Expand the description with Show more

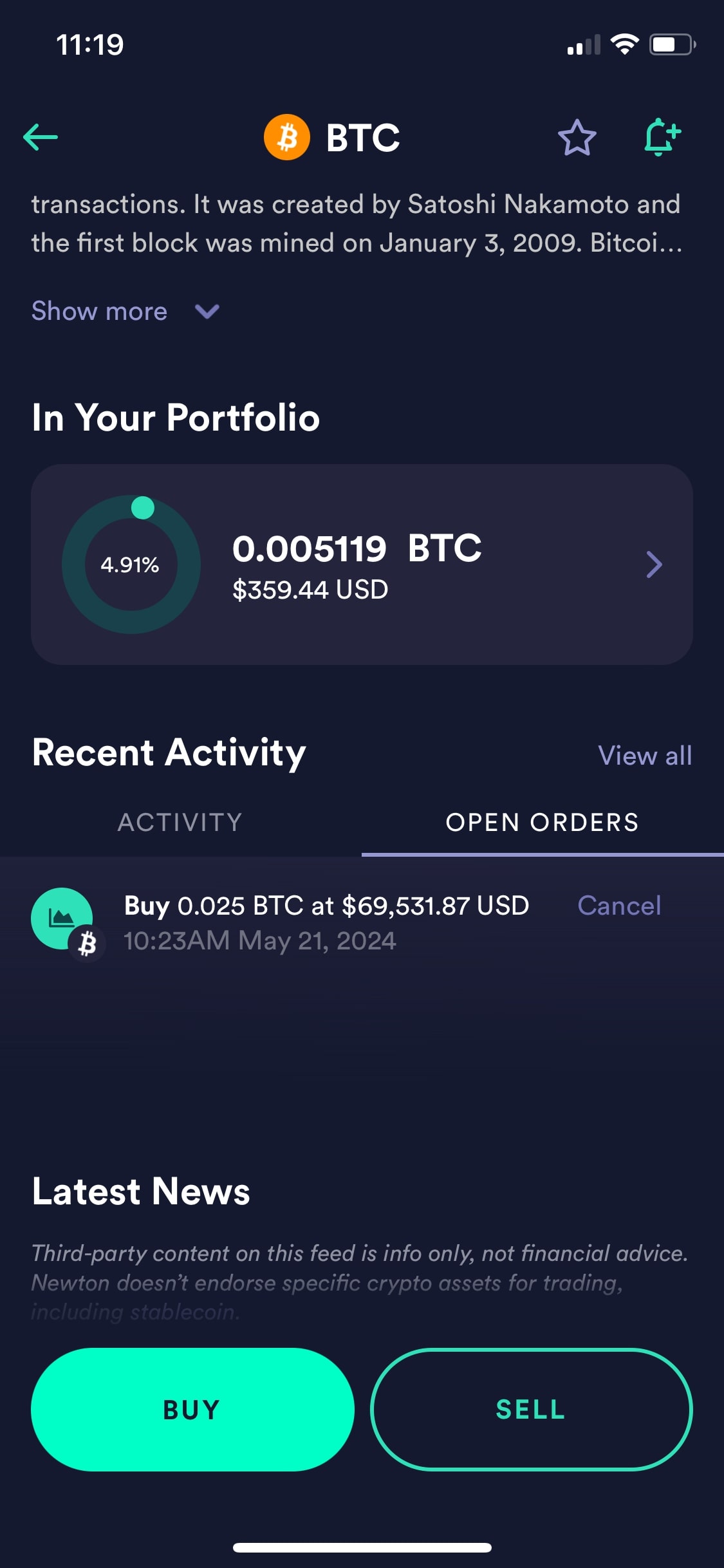(126, 312)
